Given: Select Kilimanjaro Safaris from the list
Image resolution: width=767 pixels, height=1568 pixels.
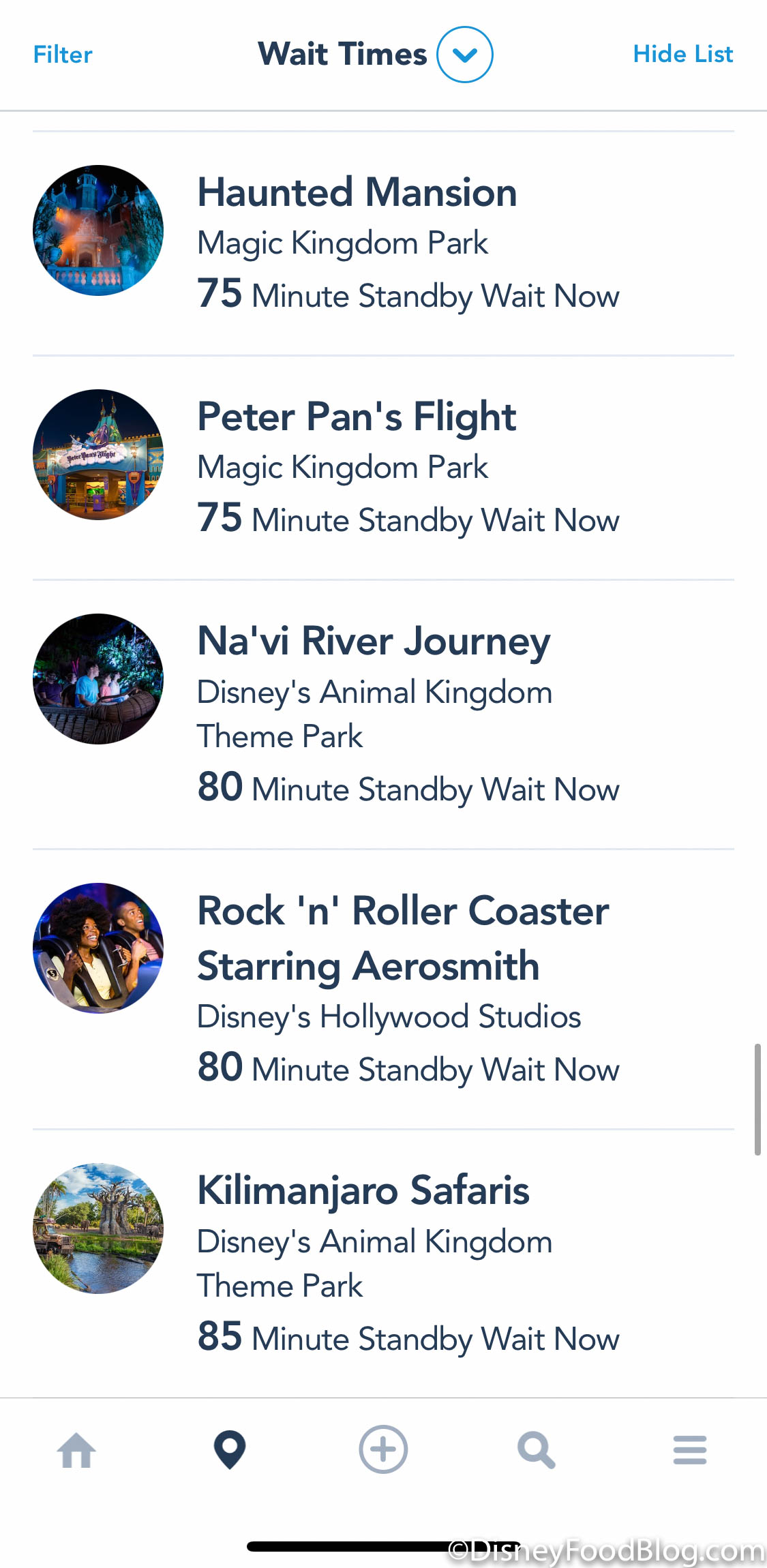Looking at the screenshot, I should pos(363,1191).
